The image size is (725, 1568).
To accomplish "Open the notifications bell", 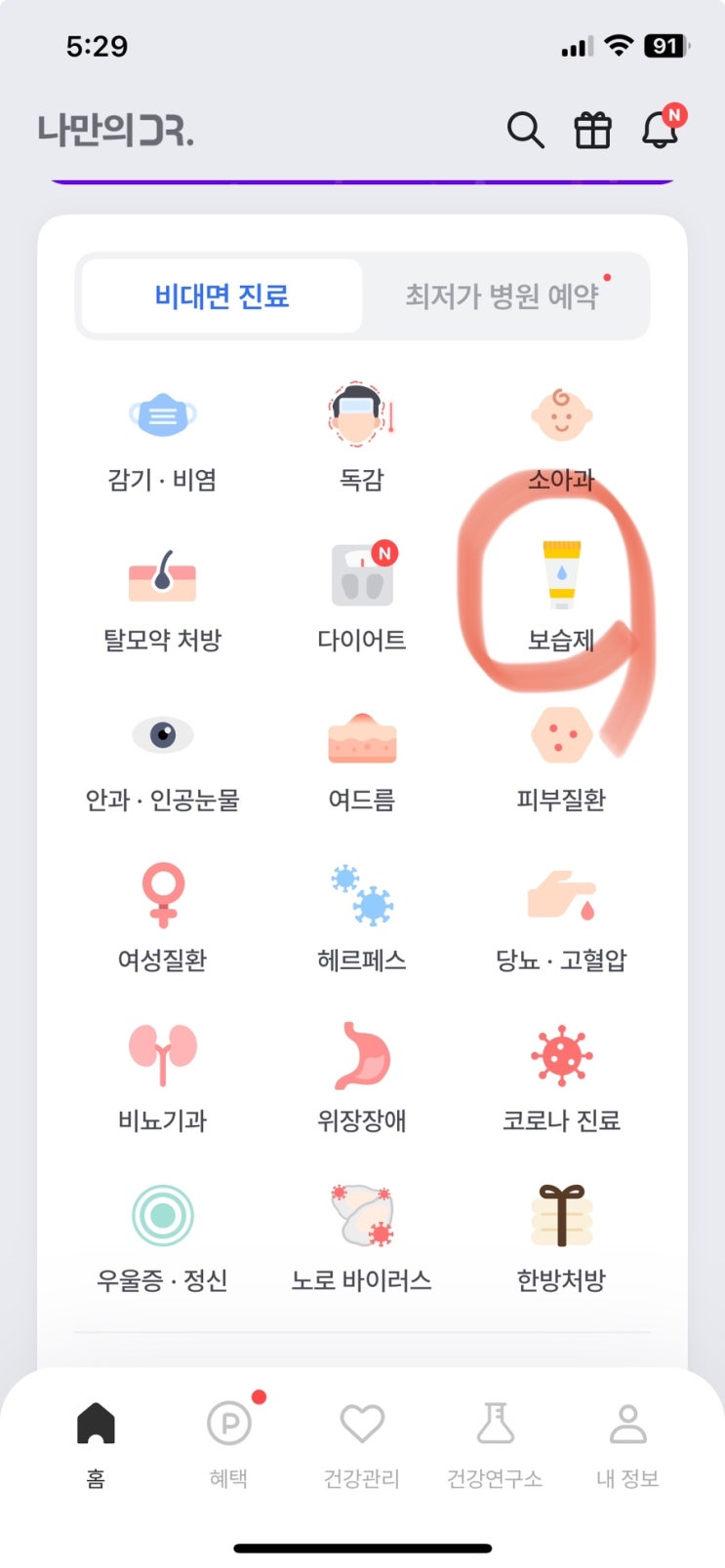I will [661, 130].
